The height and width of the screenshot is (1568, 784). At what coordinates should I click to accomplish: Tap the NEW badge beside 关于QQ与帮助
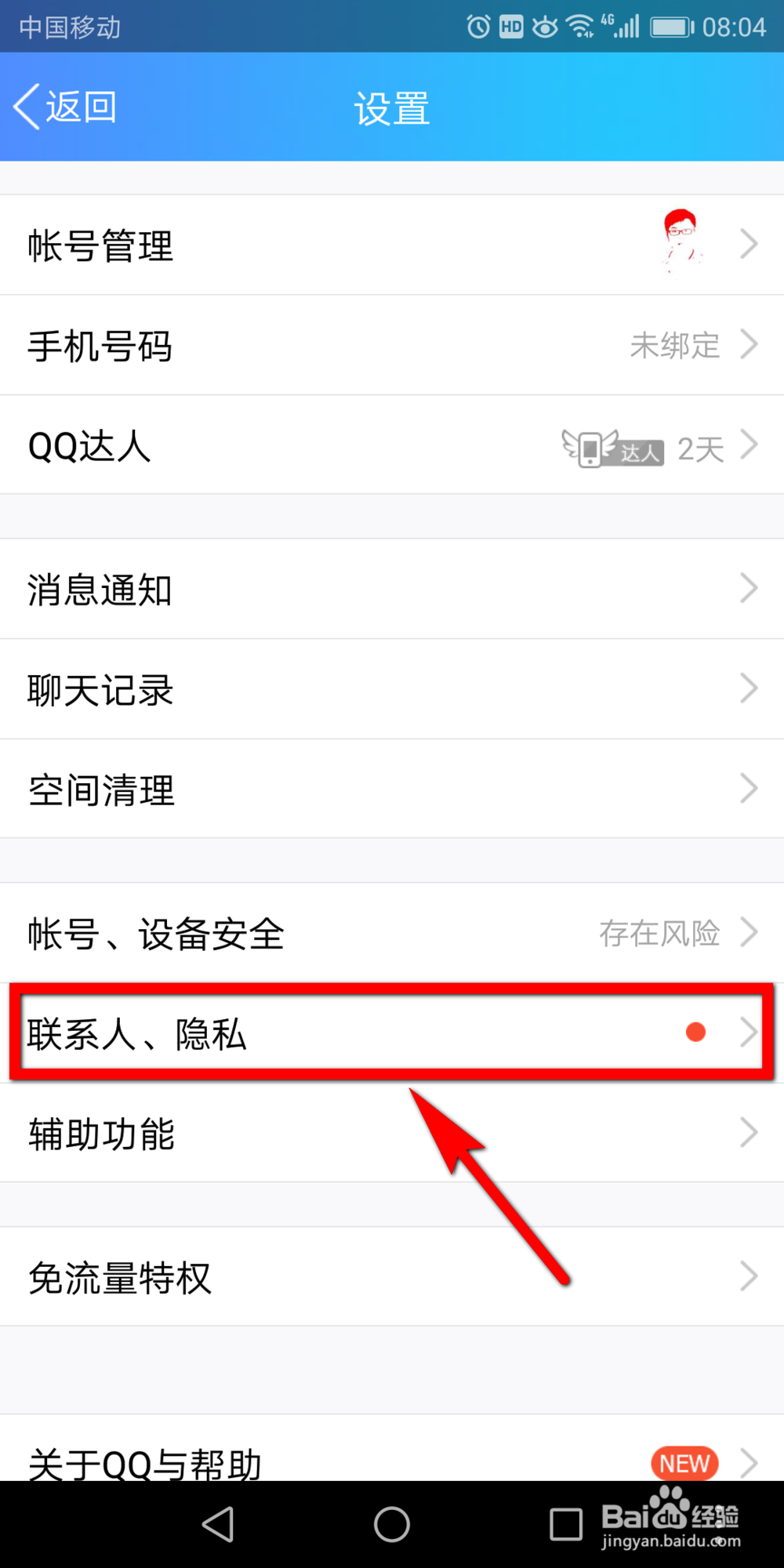click(684, 1462)
